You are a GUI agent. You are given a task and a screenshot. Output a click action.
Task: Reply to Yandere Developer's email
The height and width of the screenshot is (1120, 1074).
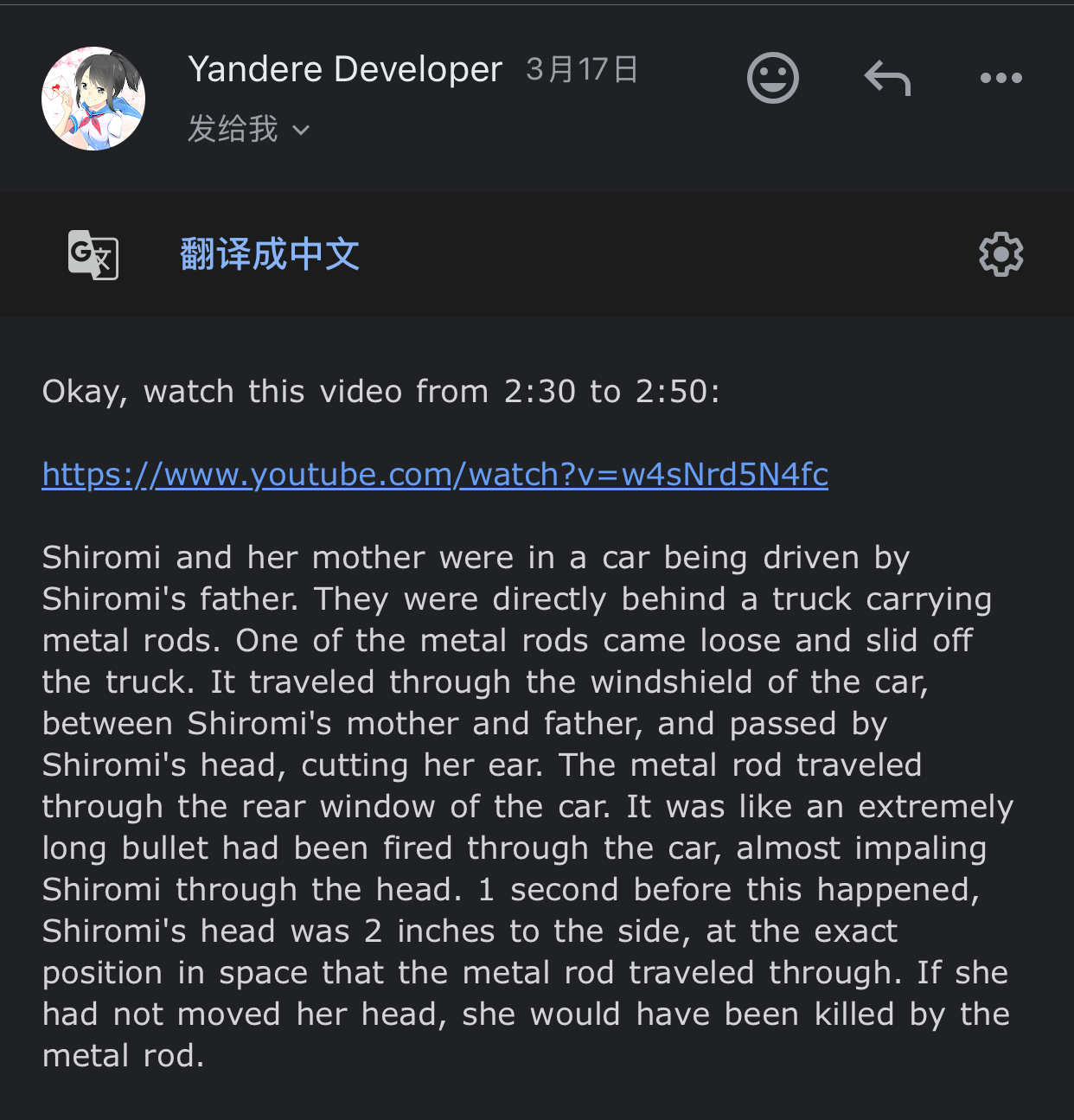pyautogui.click(x=887, y=78)
